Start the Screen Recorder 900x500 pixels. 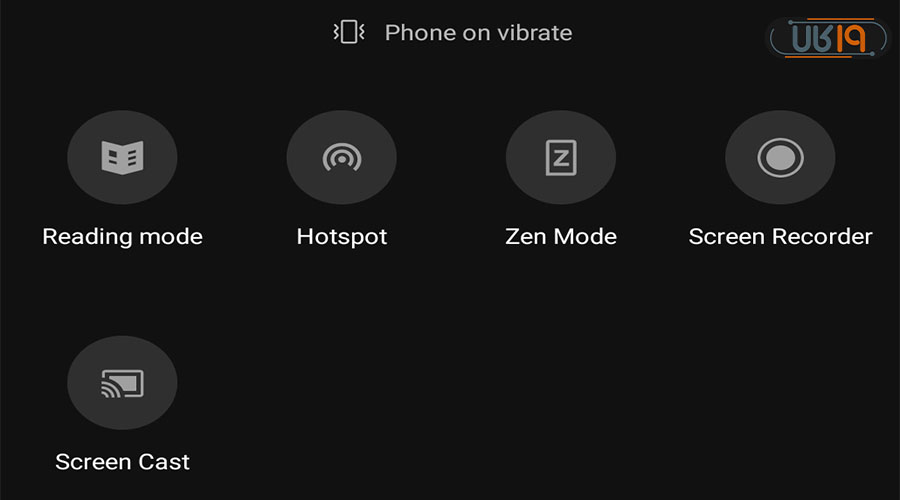tap(779, 157)
